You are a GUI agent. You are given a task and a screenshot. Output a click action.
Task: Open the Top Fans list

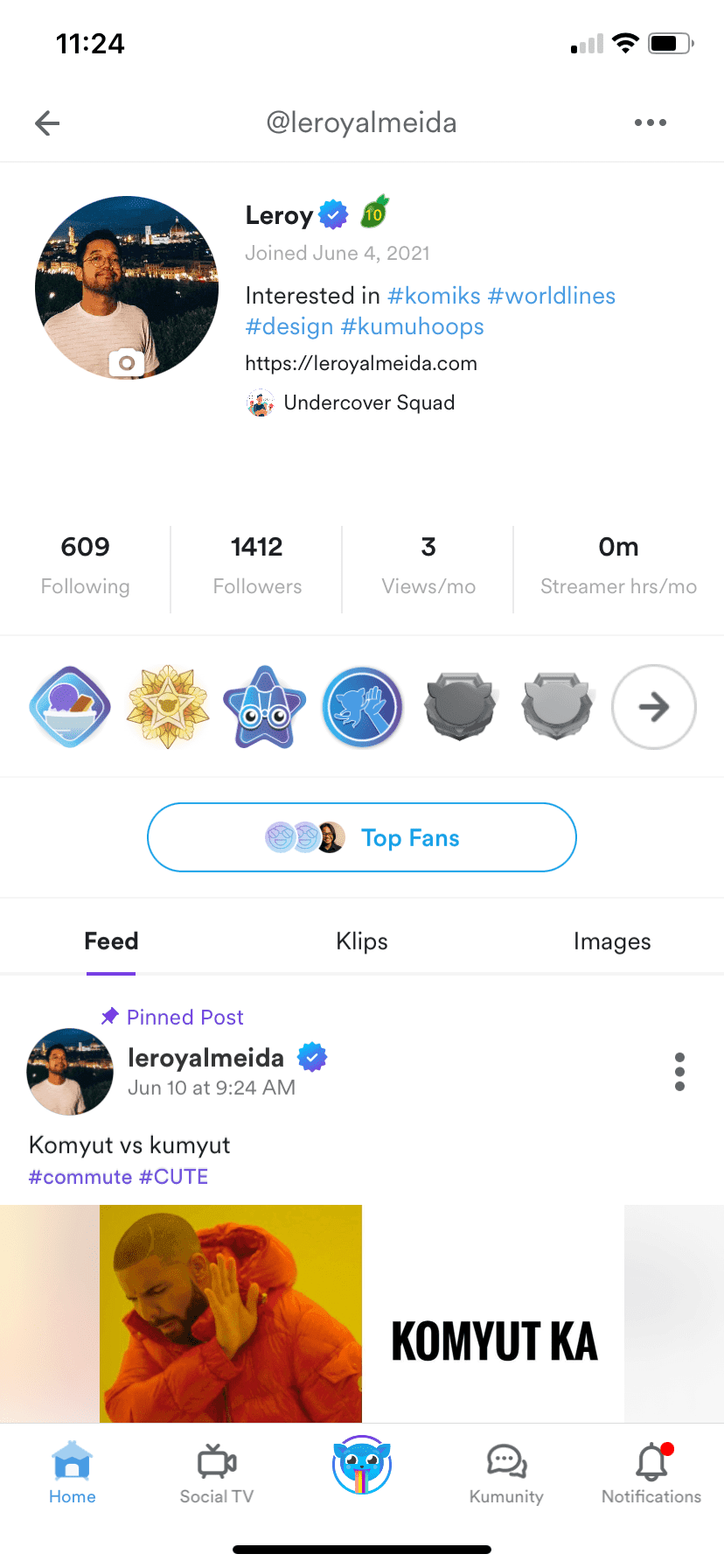pos(361,837)
